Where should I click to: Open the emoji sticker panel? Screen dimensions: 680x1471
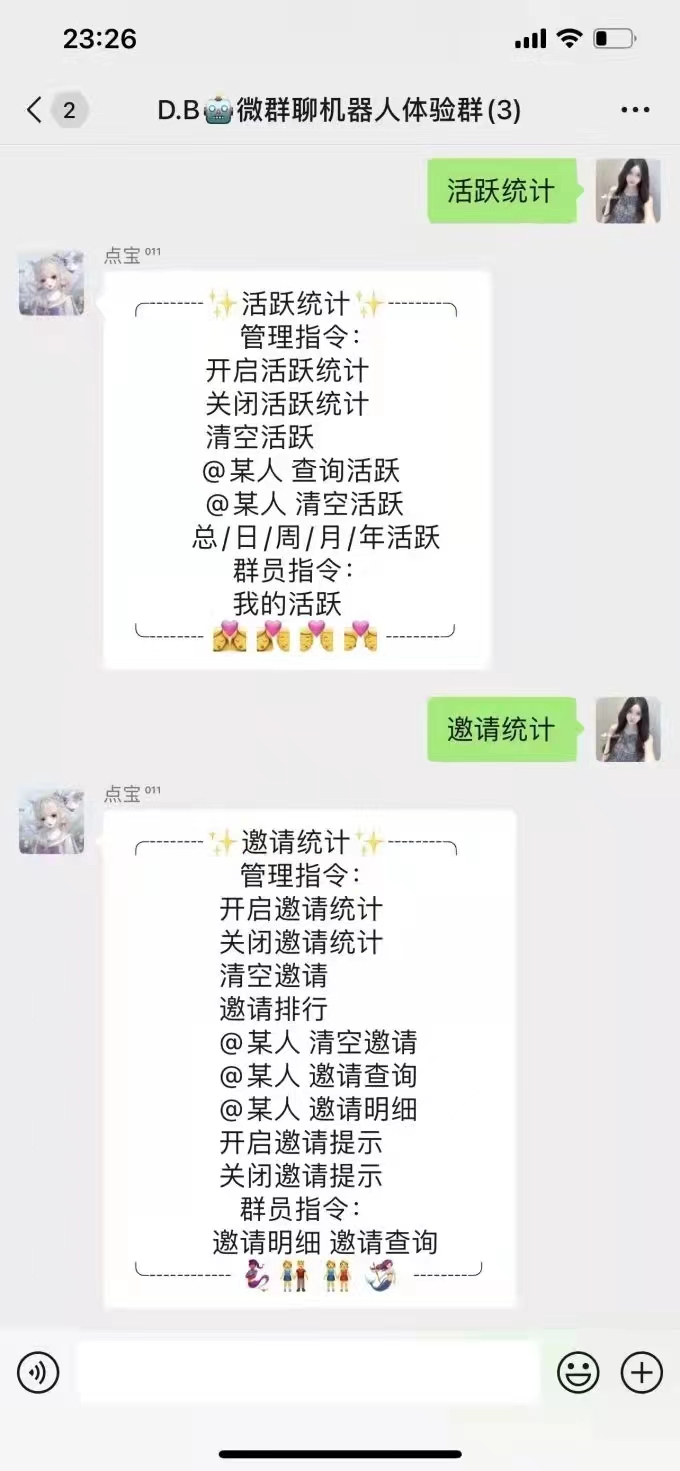(x=578, y=1372)
